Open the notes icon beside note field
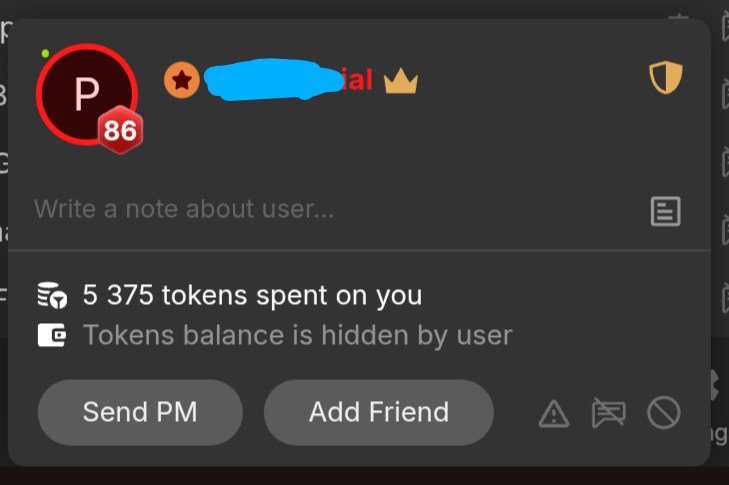Viewport: 729px width, 485px height. point(665,211)
